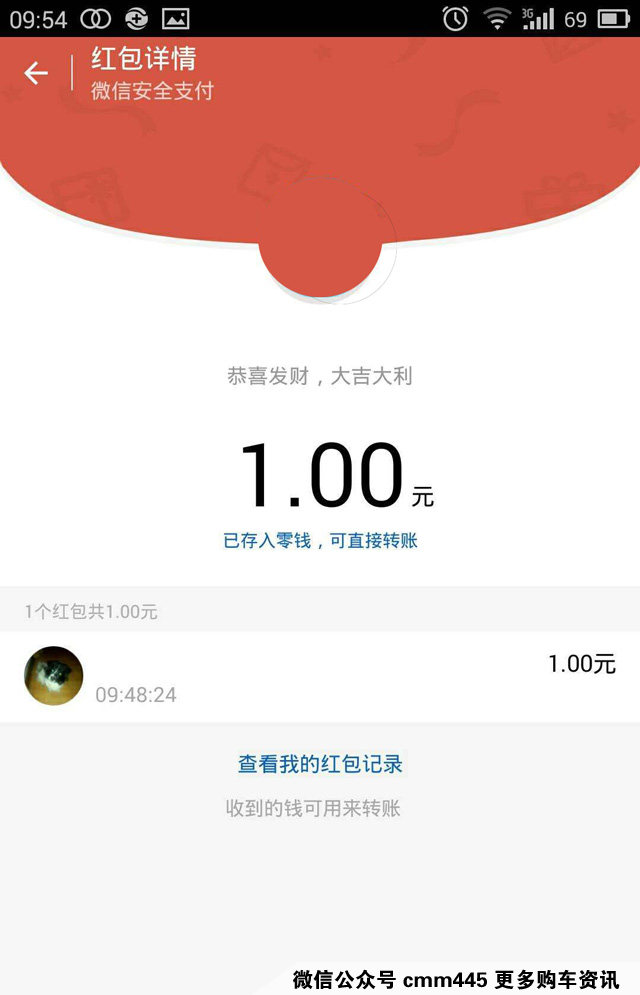Open the 已存入零钱，可直接转账 link
This screenshot has height=995, width=640.
[x=320, y=541]
